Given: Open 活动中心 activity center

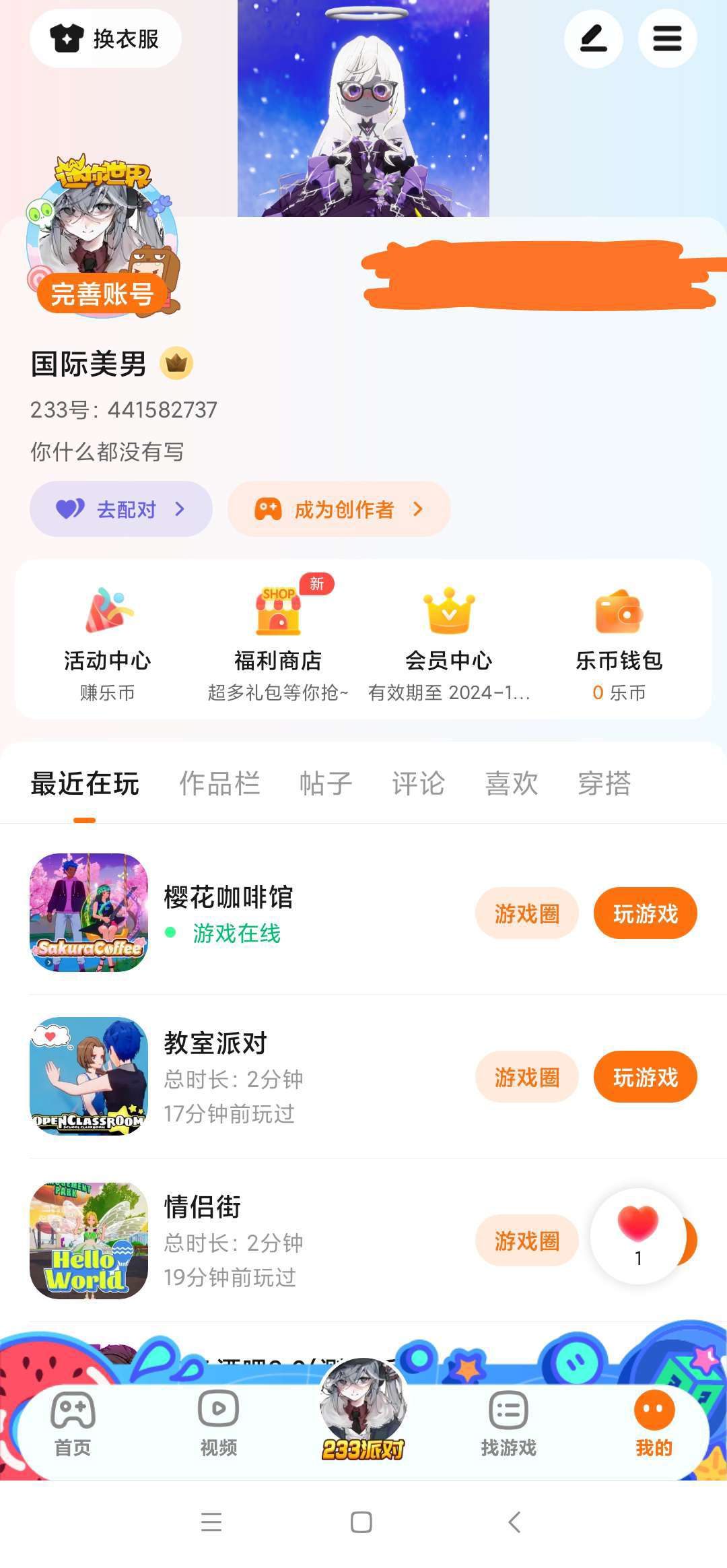Looking at the screenshot, I should pos(108,644).
